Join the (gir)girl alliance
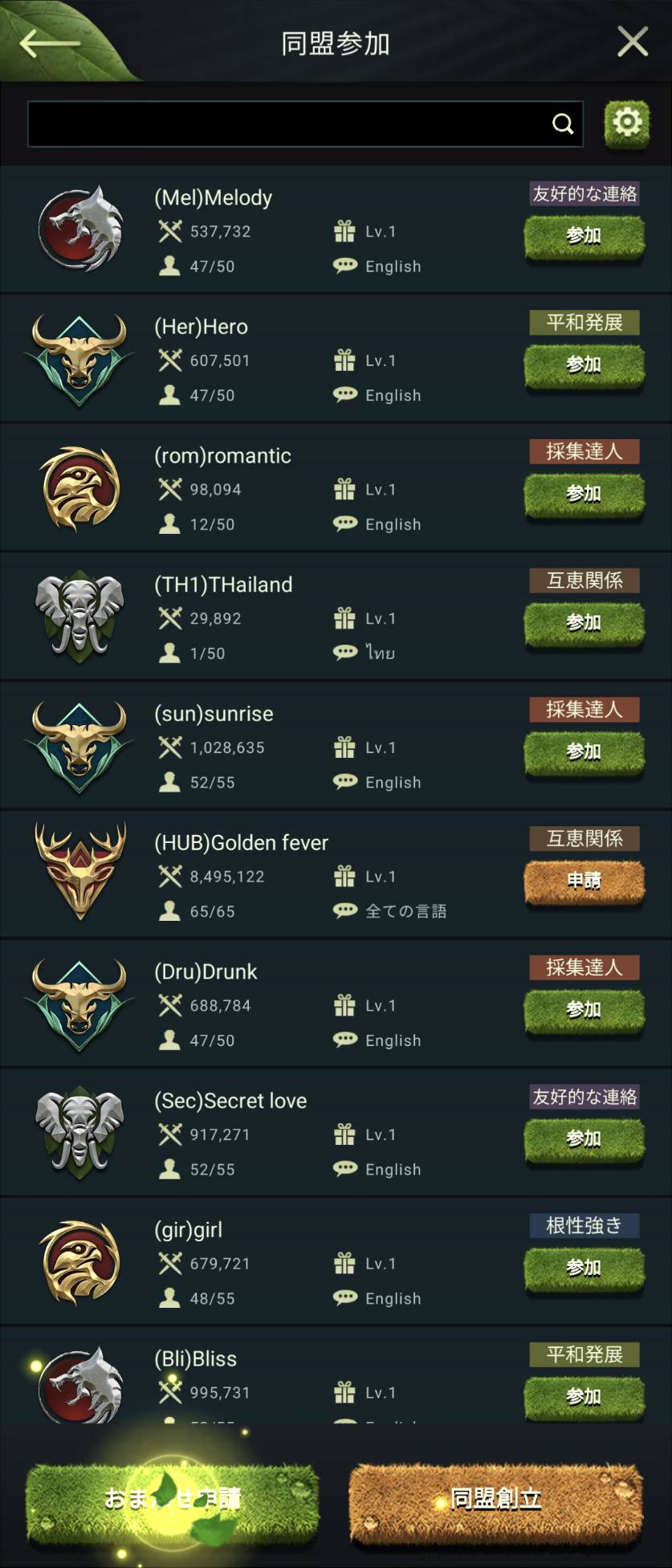 [584, 1269]
